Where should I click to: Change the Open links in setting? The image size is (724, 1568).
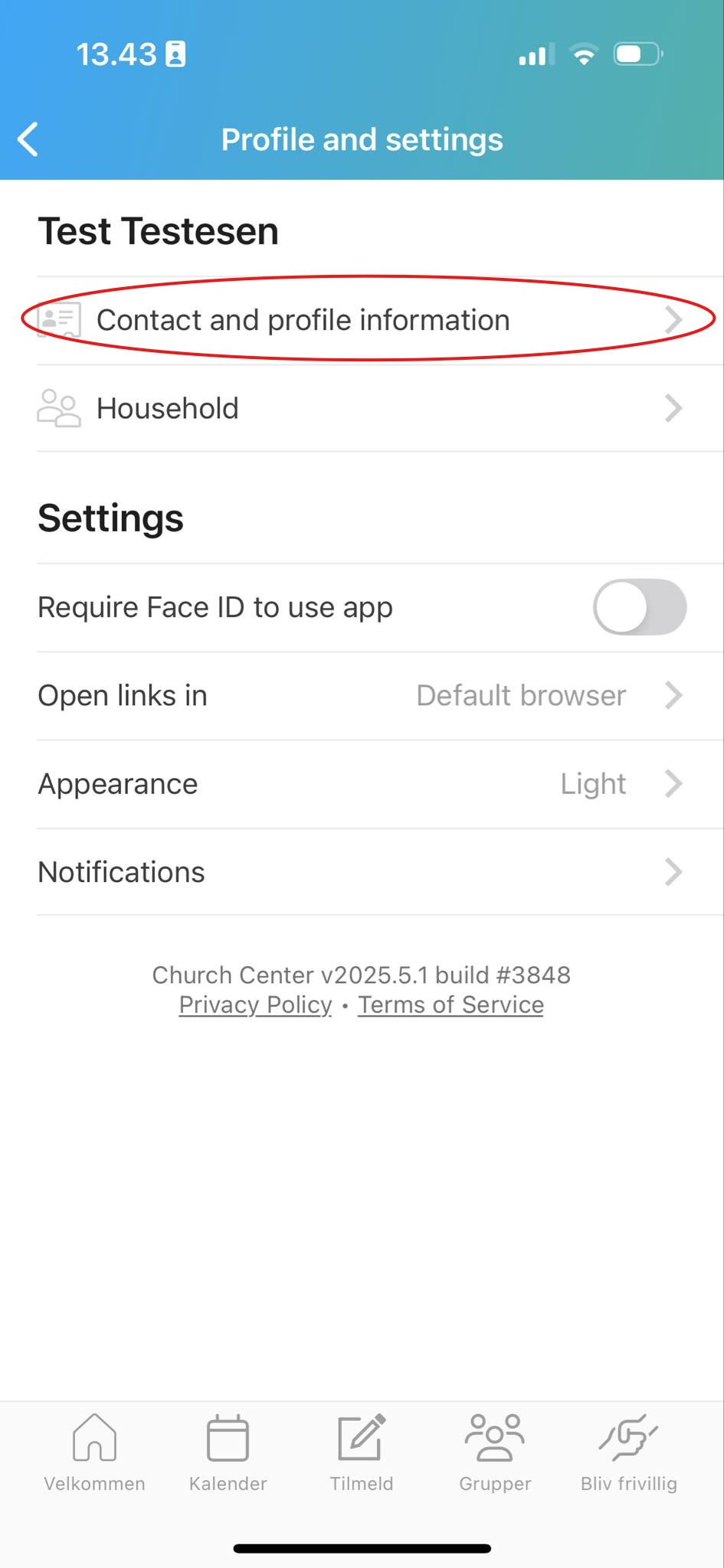[362, 695]
